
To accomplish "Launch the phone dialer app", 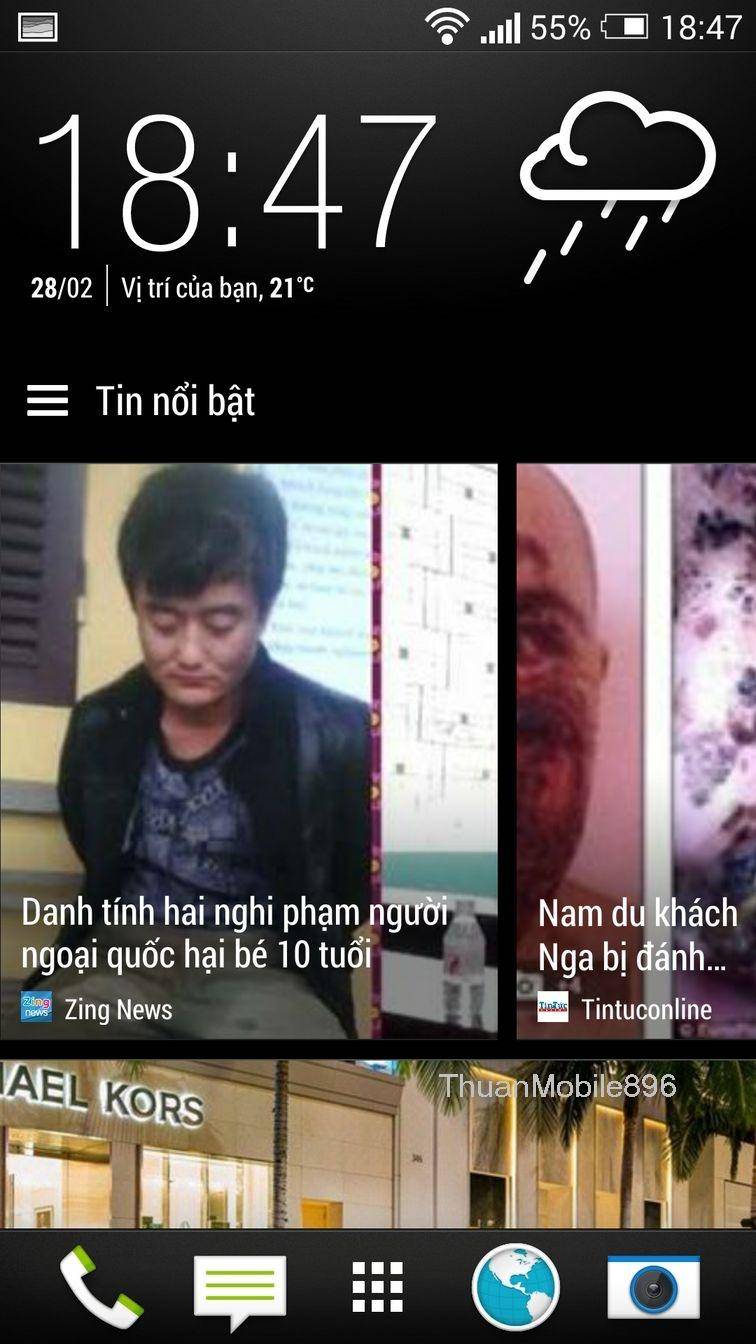I will [x=100, y=1287].
